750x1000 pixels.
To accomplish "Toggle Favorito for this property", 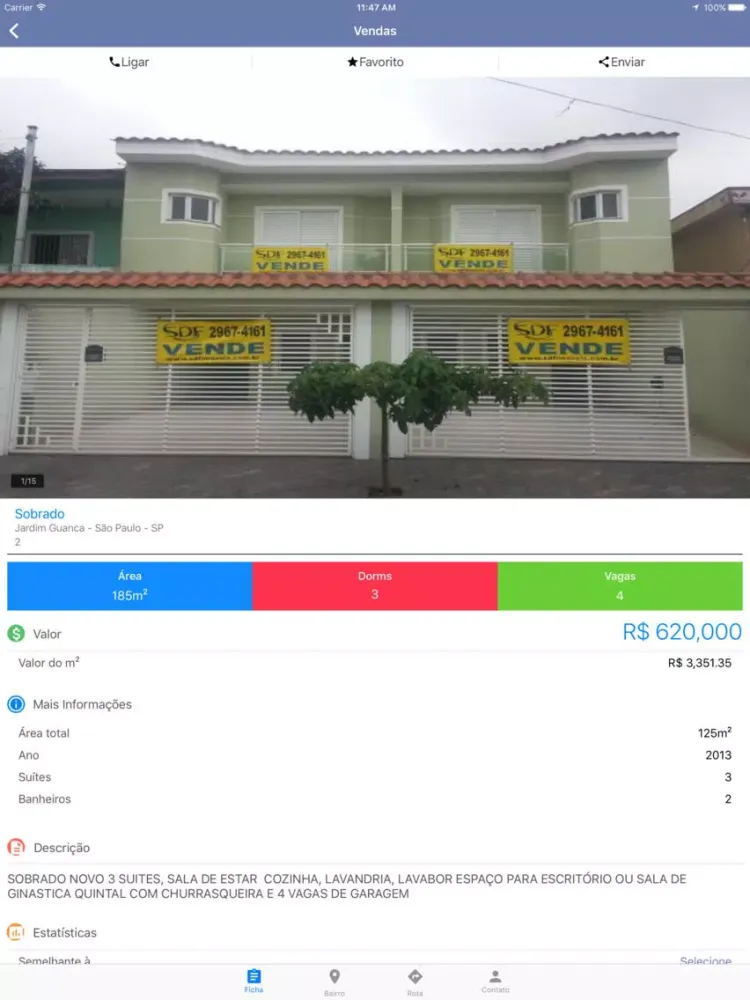I will coord(375,61).
